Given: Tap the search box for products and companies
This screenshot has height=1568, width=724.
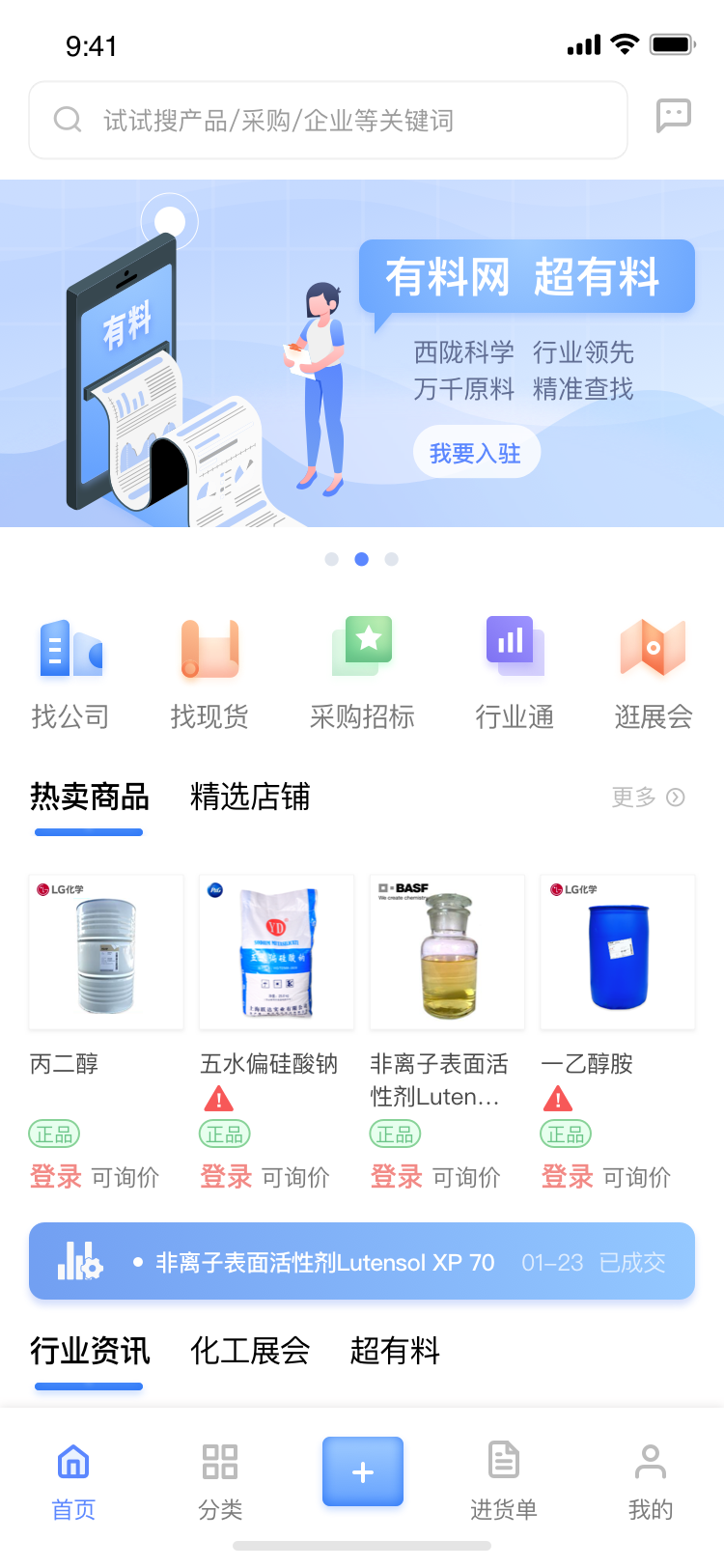Looking at the screenshot, I should point(328,121).
